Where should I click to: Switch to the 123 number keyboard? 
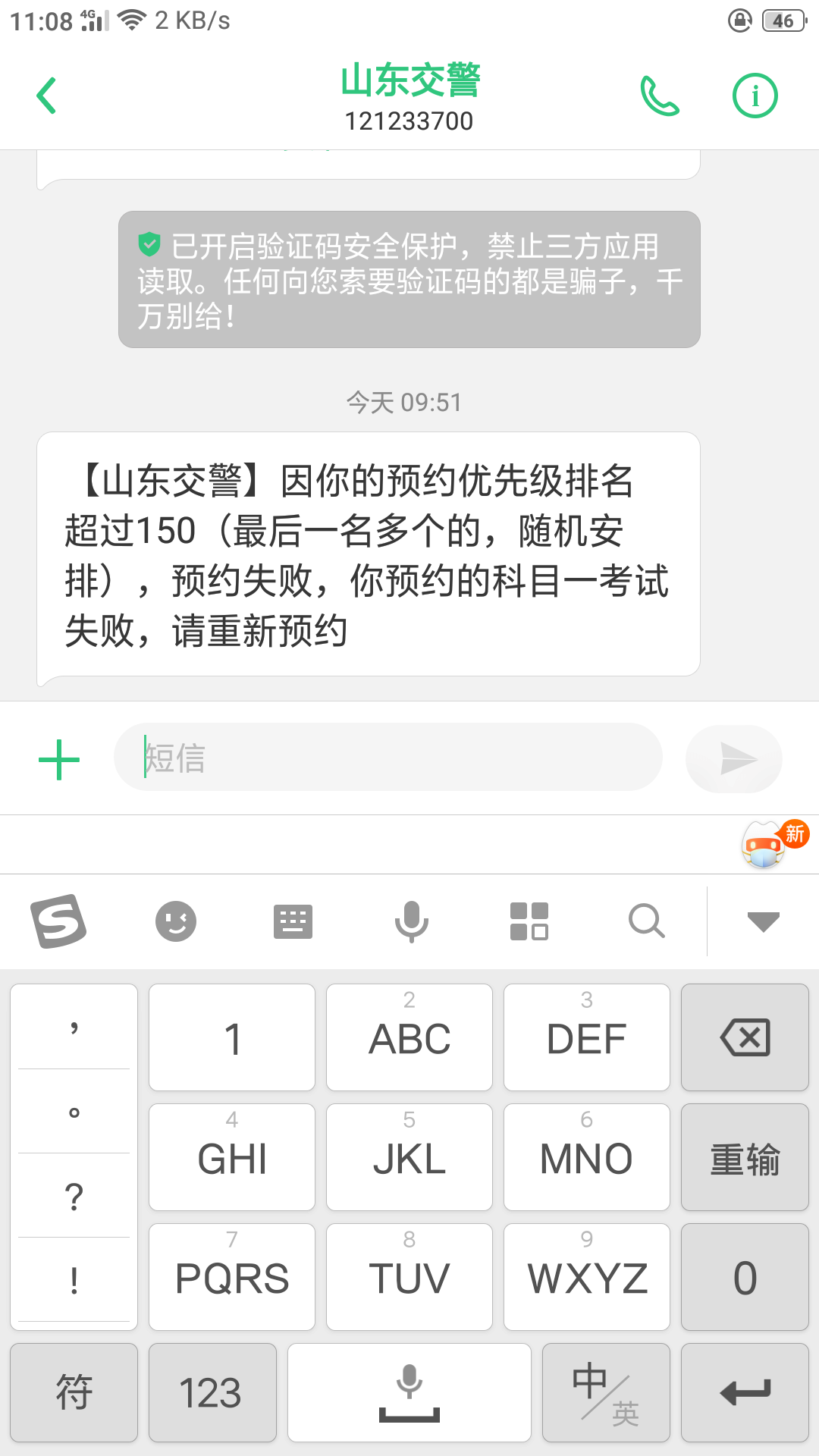[212, 1393]
